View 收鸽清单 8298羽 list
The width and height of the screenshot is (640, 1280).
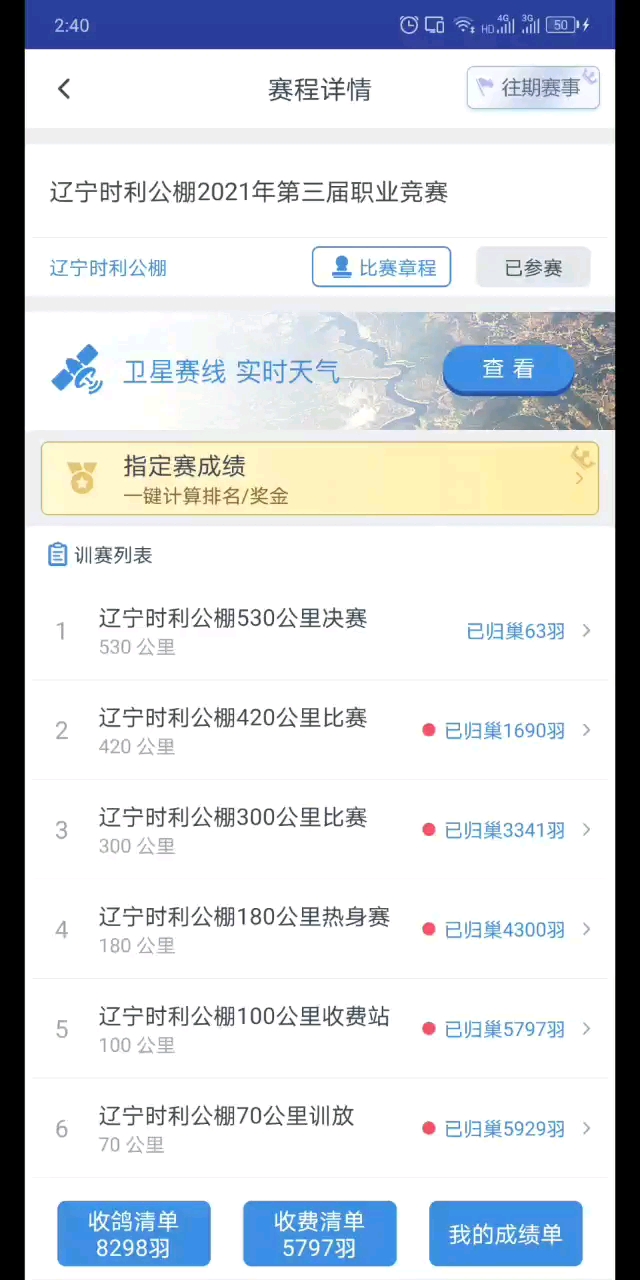pos(133,1234)
